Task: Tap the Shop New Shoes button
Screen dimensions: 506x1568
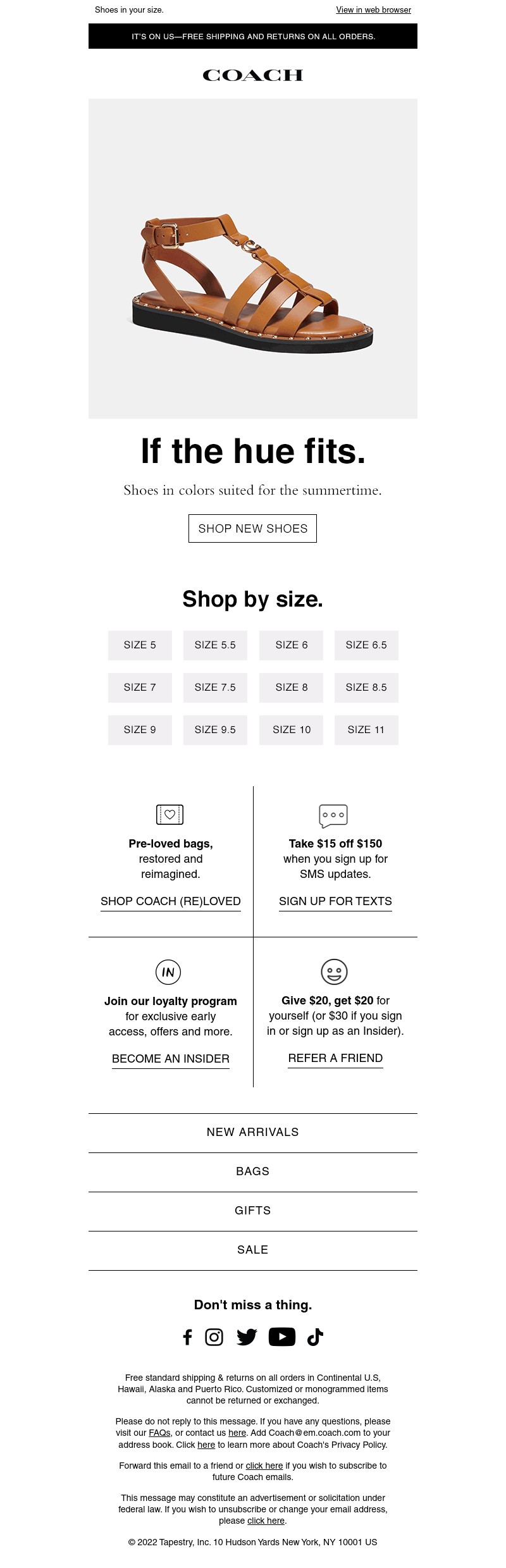Action: [252, 529]
